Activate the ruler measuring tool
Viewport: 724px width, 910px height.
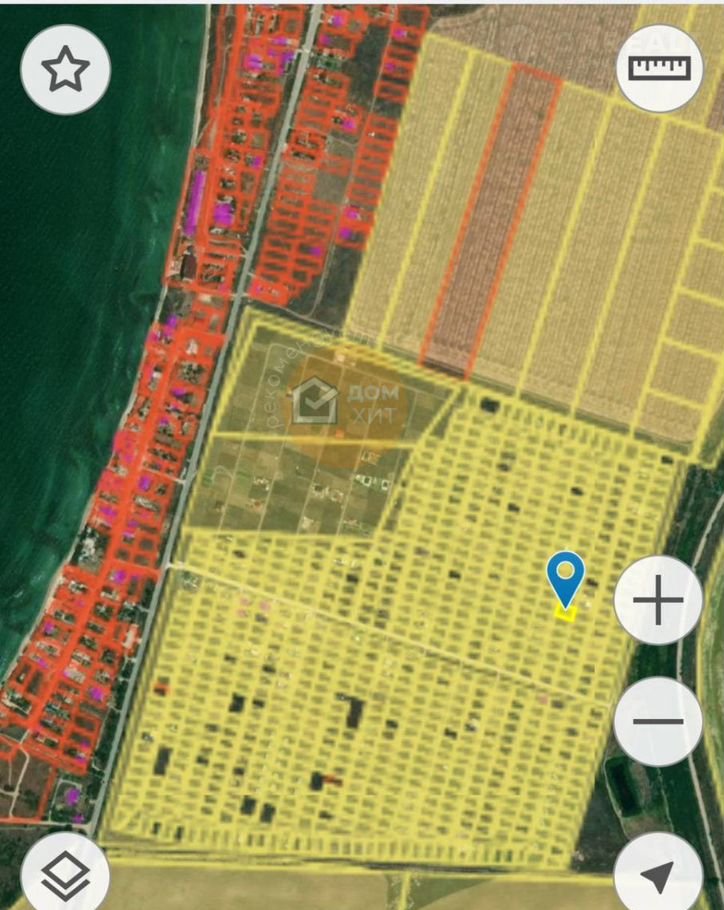pyautogui.click(x=659, y=67)
